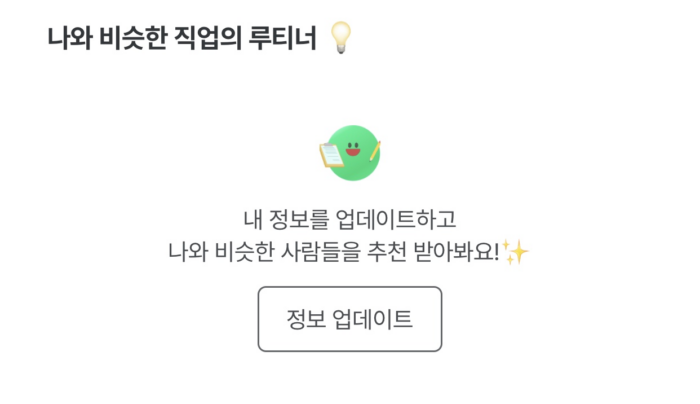Tap the 정보 업데이트 button
Screen dimensions: 700x404
(x=349, y=319)
